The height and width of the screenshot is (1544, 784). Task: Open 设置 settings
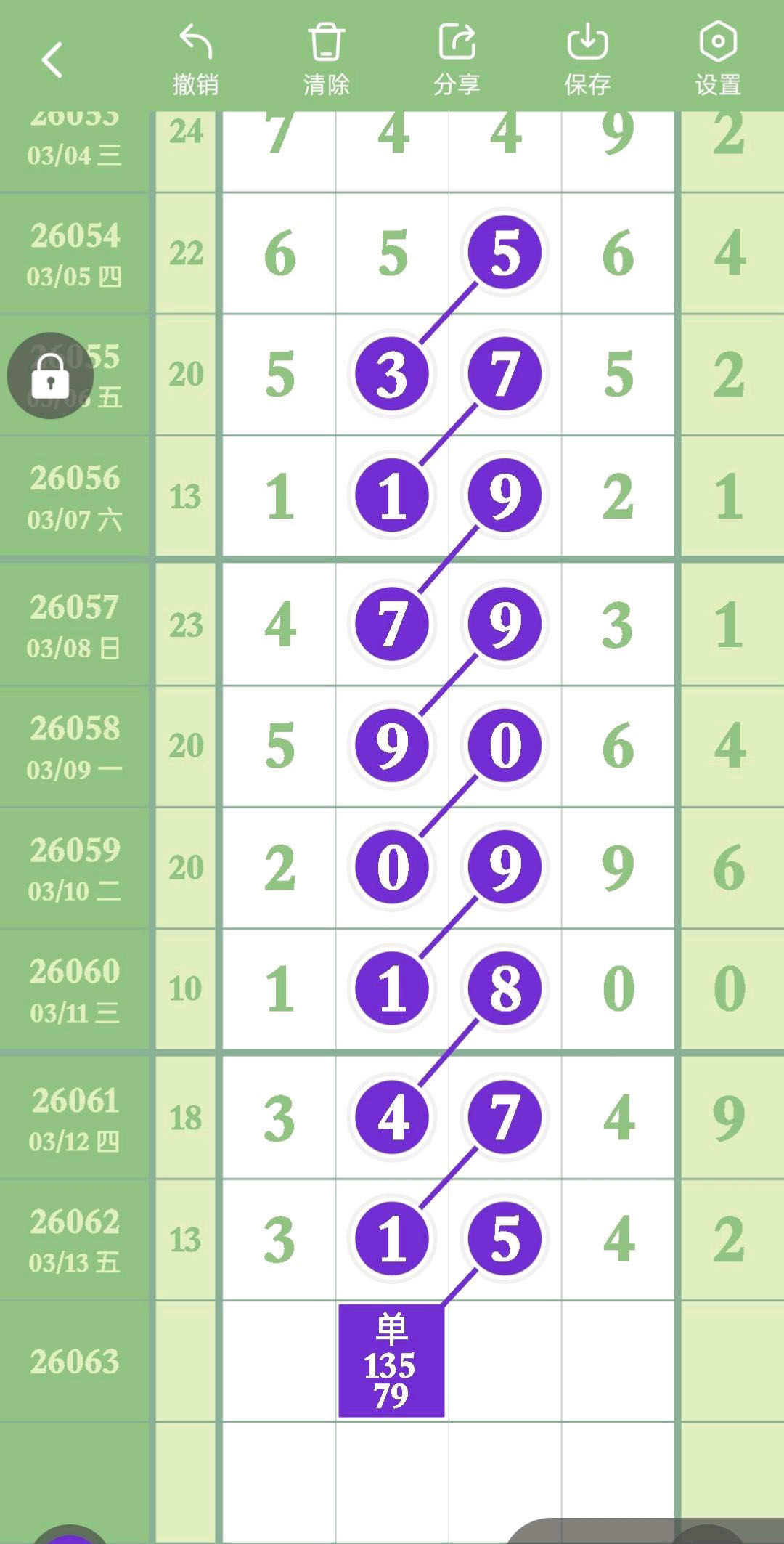718,60
